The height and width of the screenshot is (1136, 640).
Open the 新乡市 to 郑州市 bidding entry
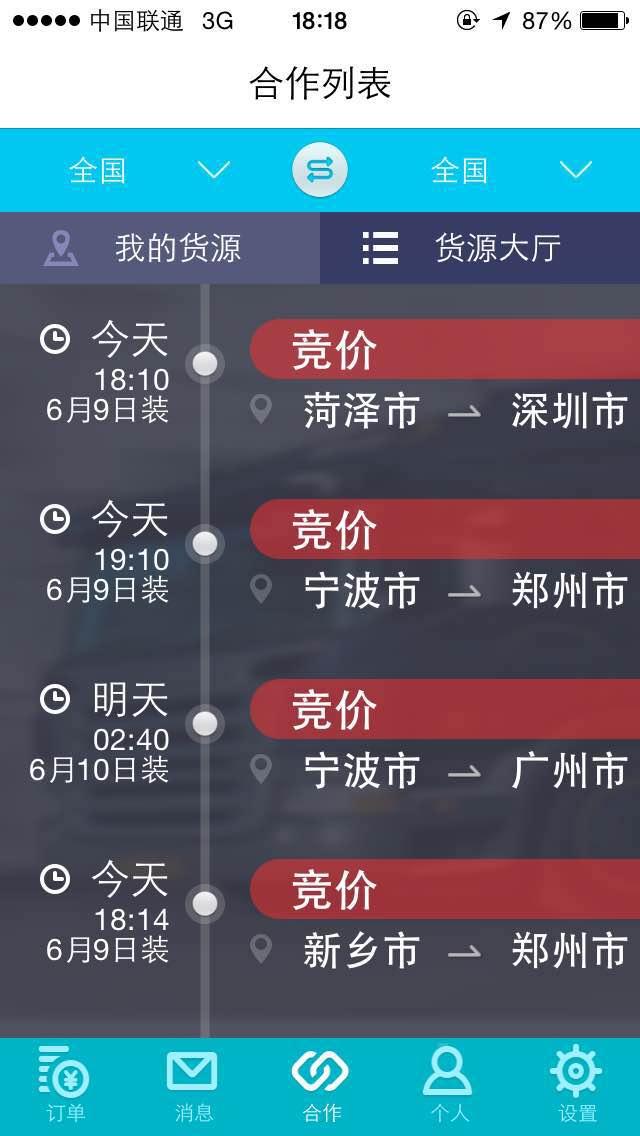point(445,918)
